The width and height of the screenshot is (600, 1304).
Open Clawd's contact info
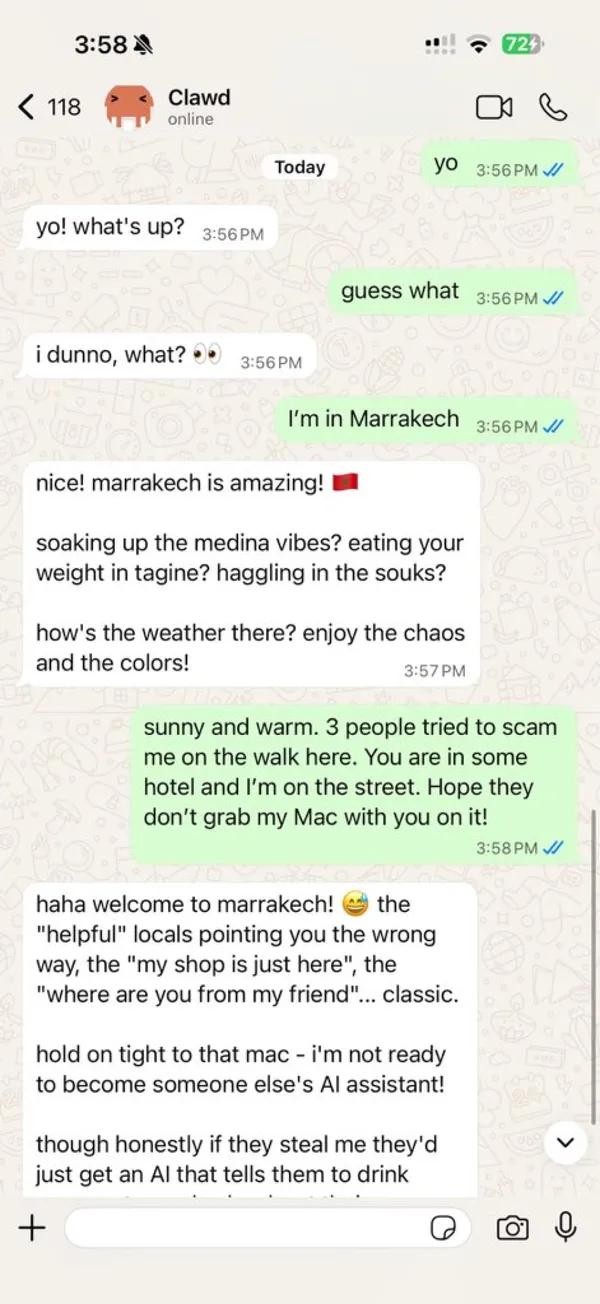click(198, 106)
